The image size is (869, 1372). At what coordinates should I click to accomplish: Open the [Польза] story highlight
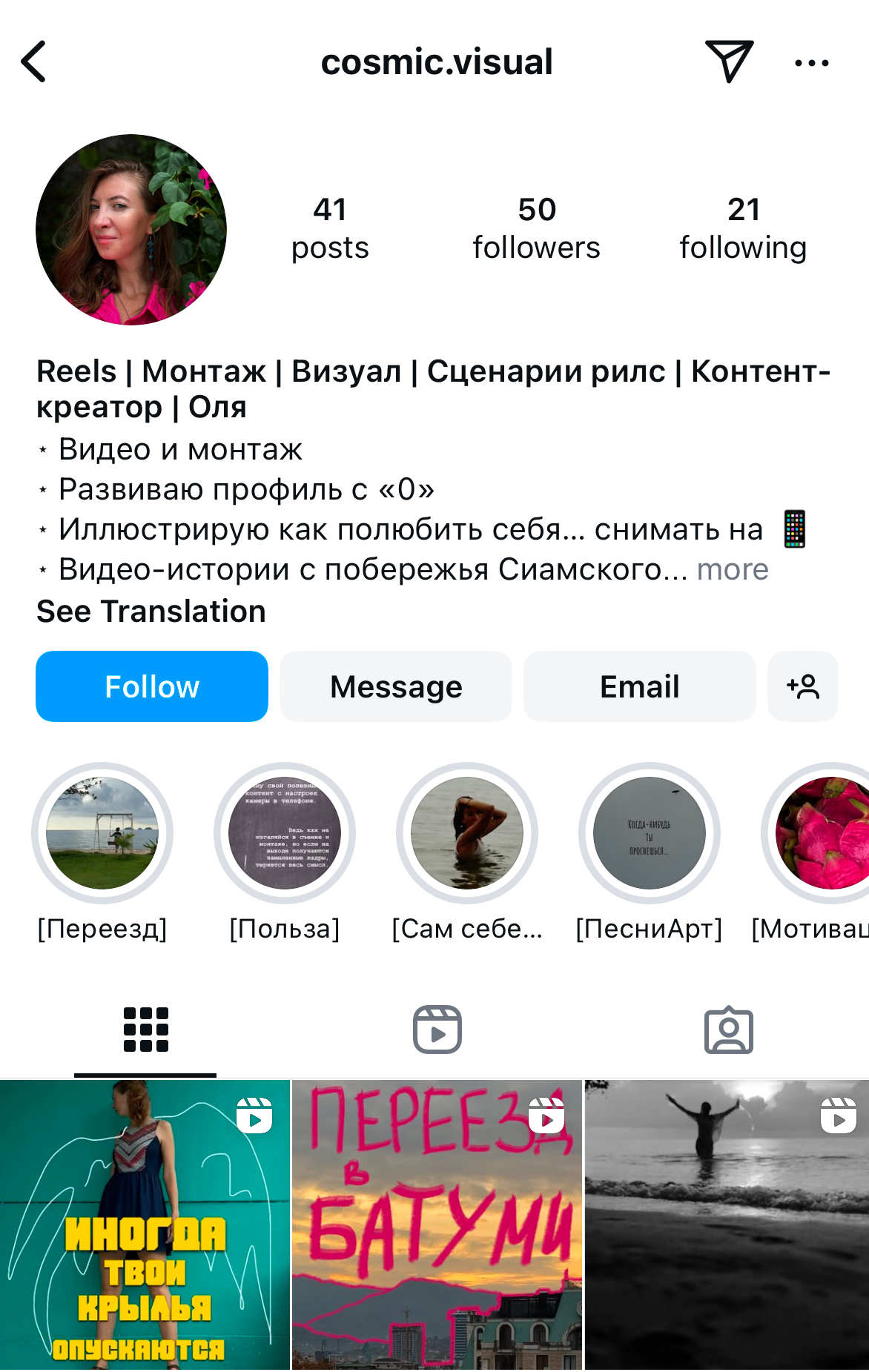(x=285, y=833)
